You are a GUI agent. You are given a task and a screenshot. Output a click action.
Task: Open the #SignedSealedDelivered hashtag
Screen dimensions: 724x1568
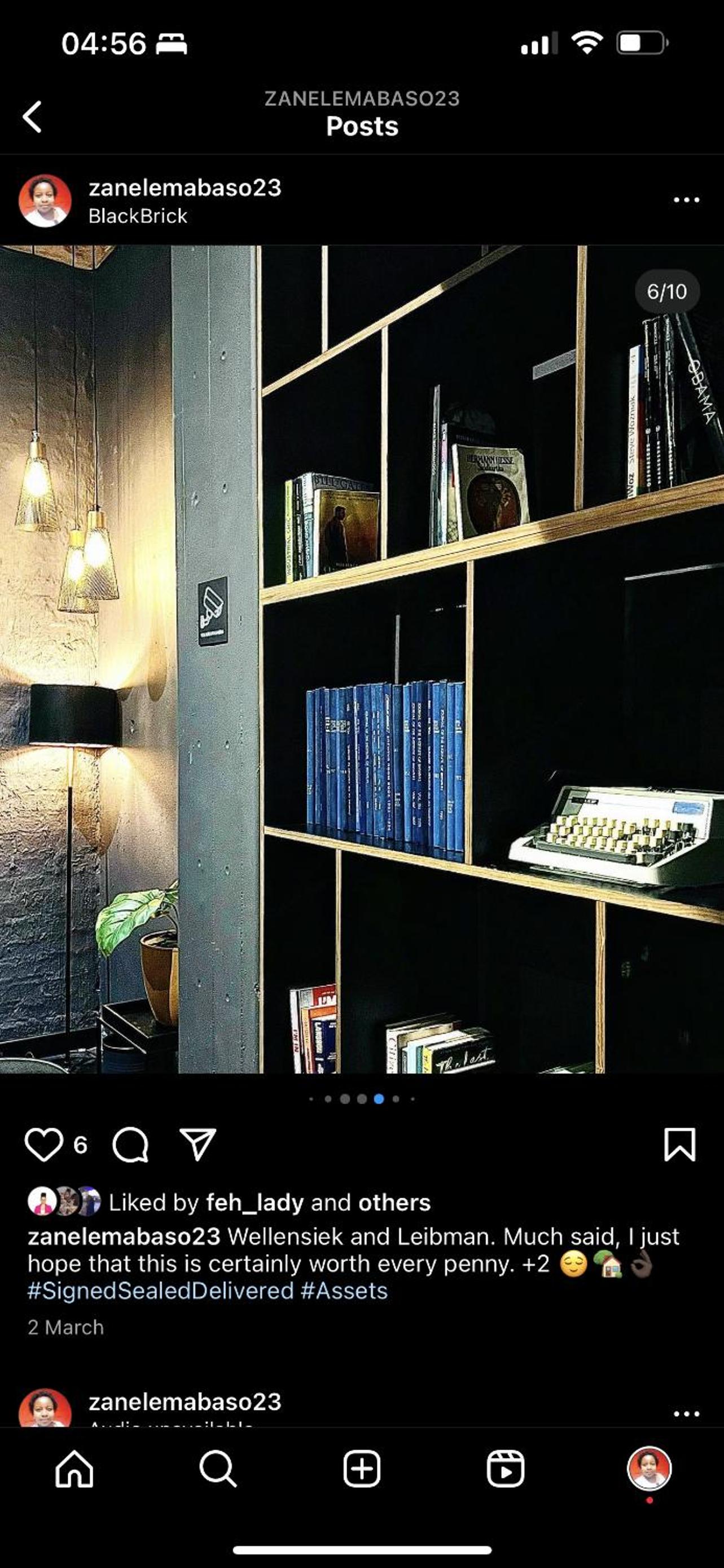click(x=161, y=1290)
